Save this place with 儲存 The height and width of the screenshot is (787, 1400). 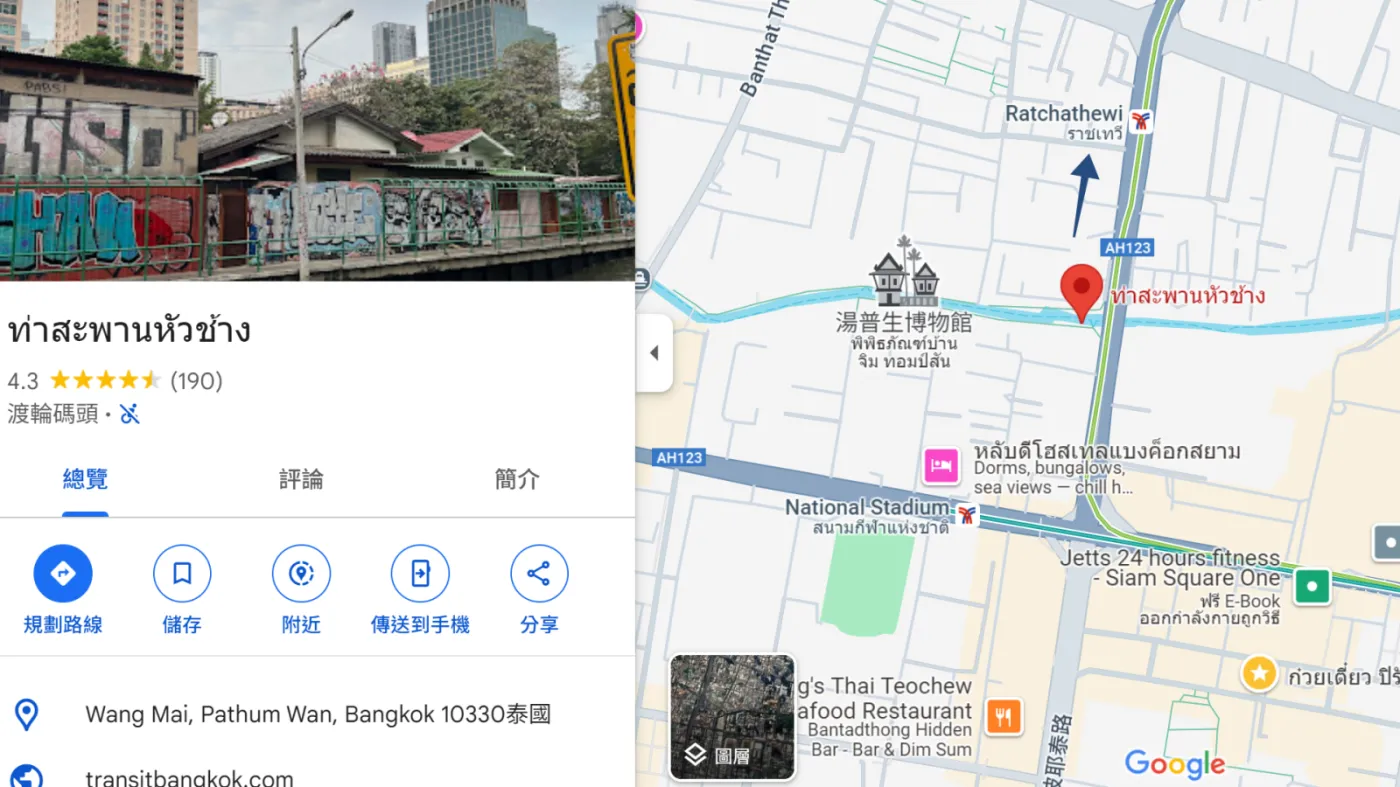tap(181, 573)
